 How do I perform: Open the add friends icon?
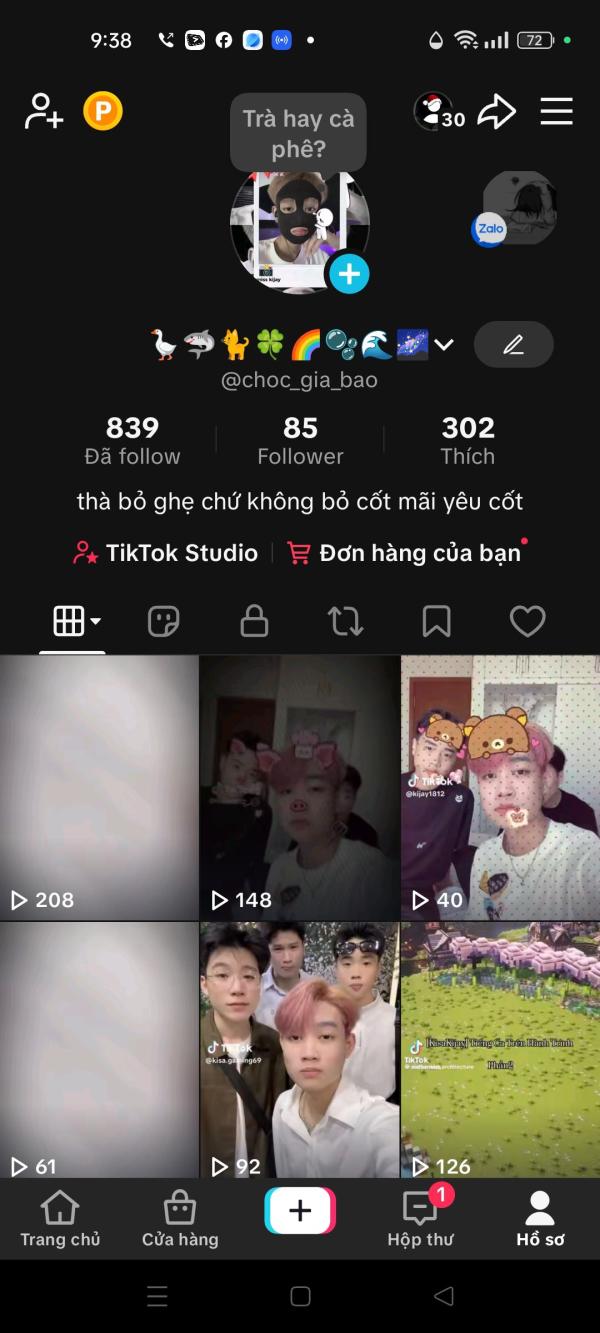(x=44, y=111)
